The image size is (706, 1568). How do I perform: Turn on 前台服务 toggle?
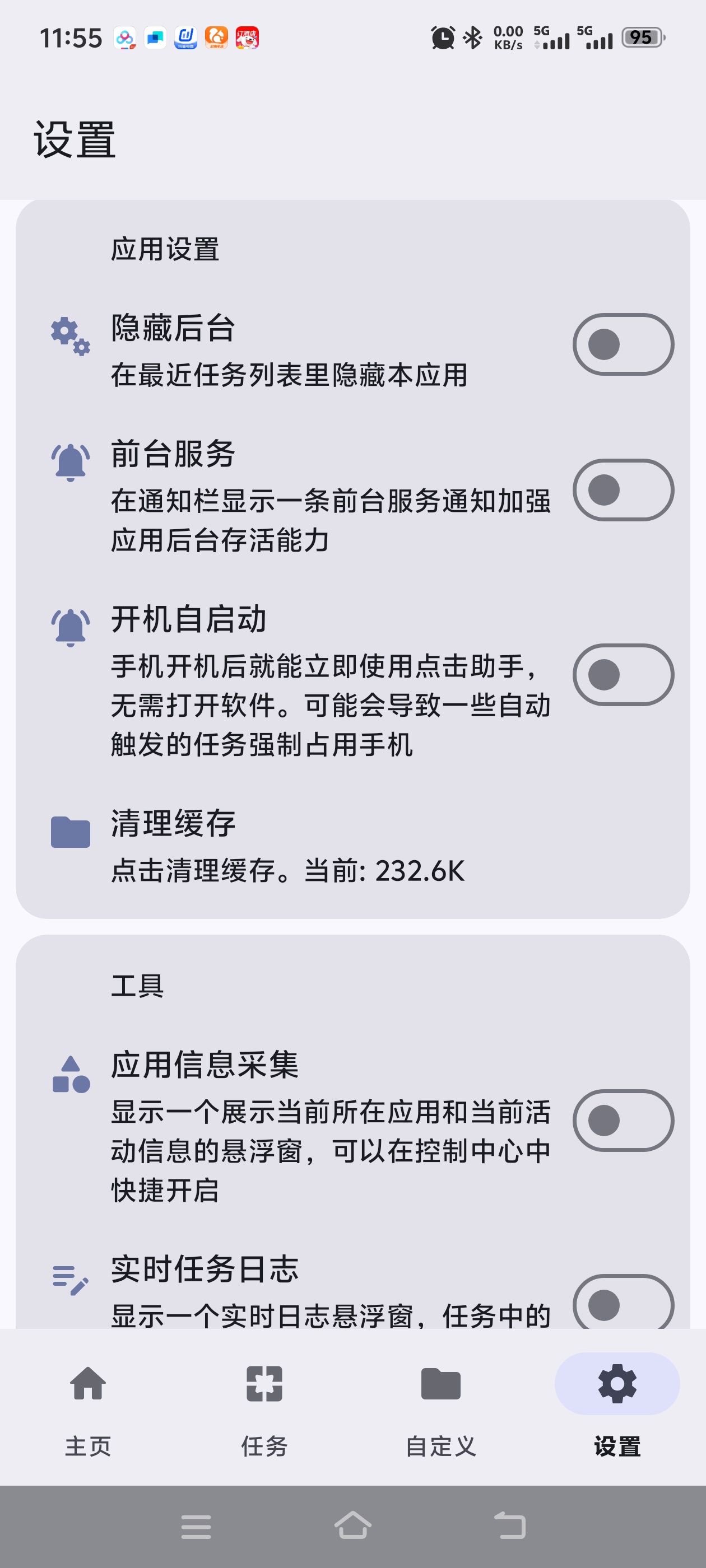coord(623,490)
